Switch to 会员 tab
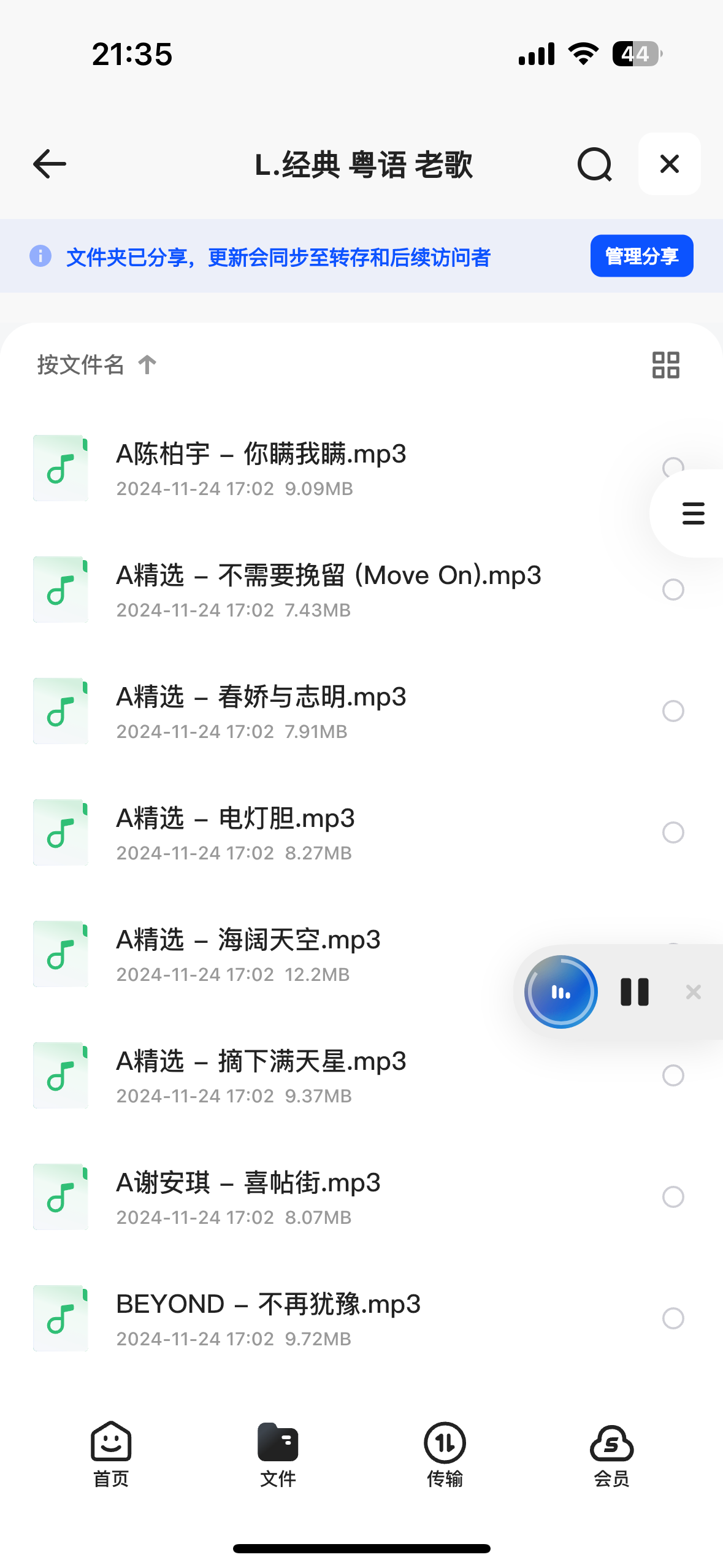This screenshot has height=1568, width=723. (x=611, y=1455)
